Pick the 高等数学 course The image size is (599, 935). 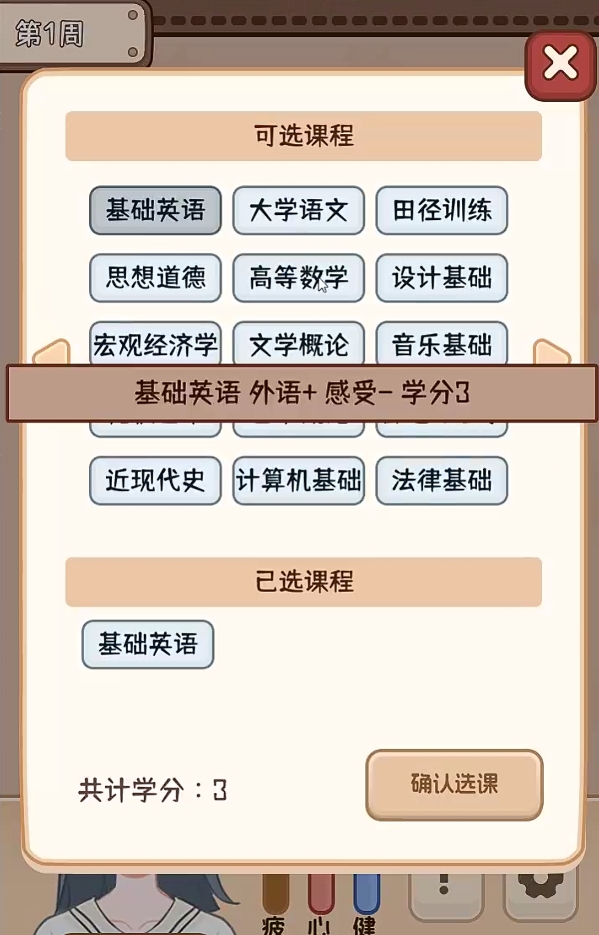point(298,278)
